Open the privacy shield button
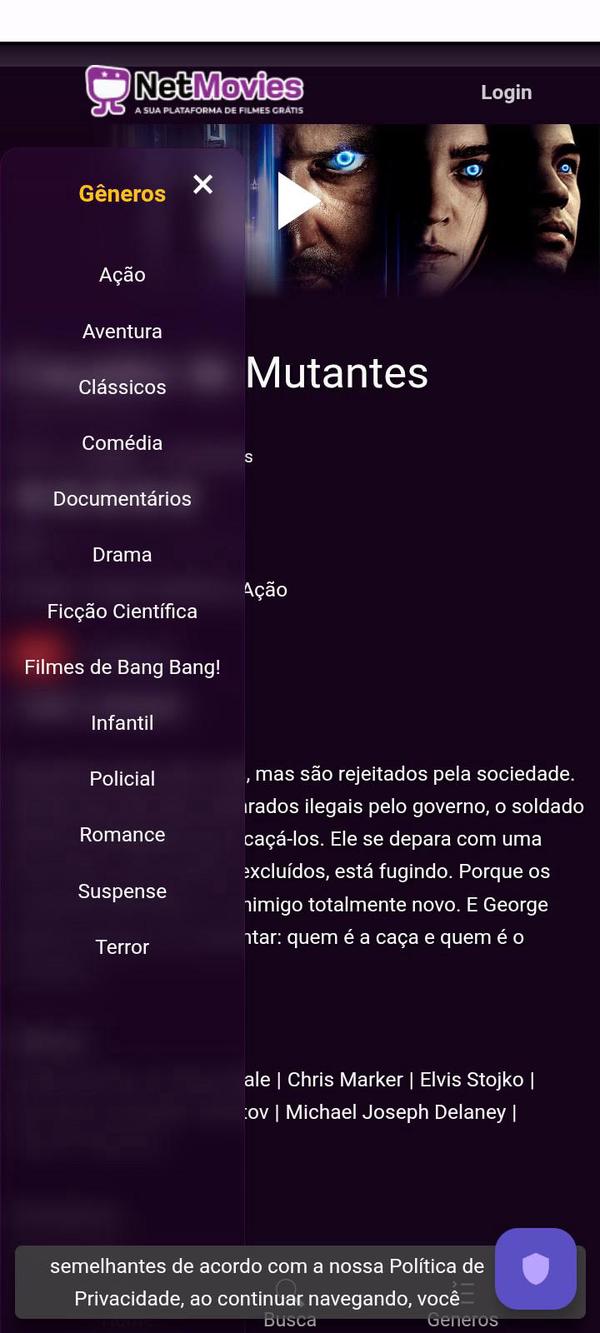This screenshot has width=600, height=1333. 536,1269
